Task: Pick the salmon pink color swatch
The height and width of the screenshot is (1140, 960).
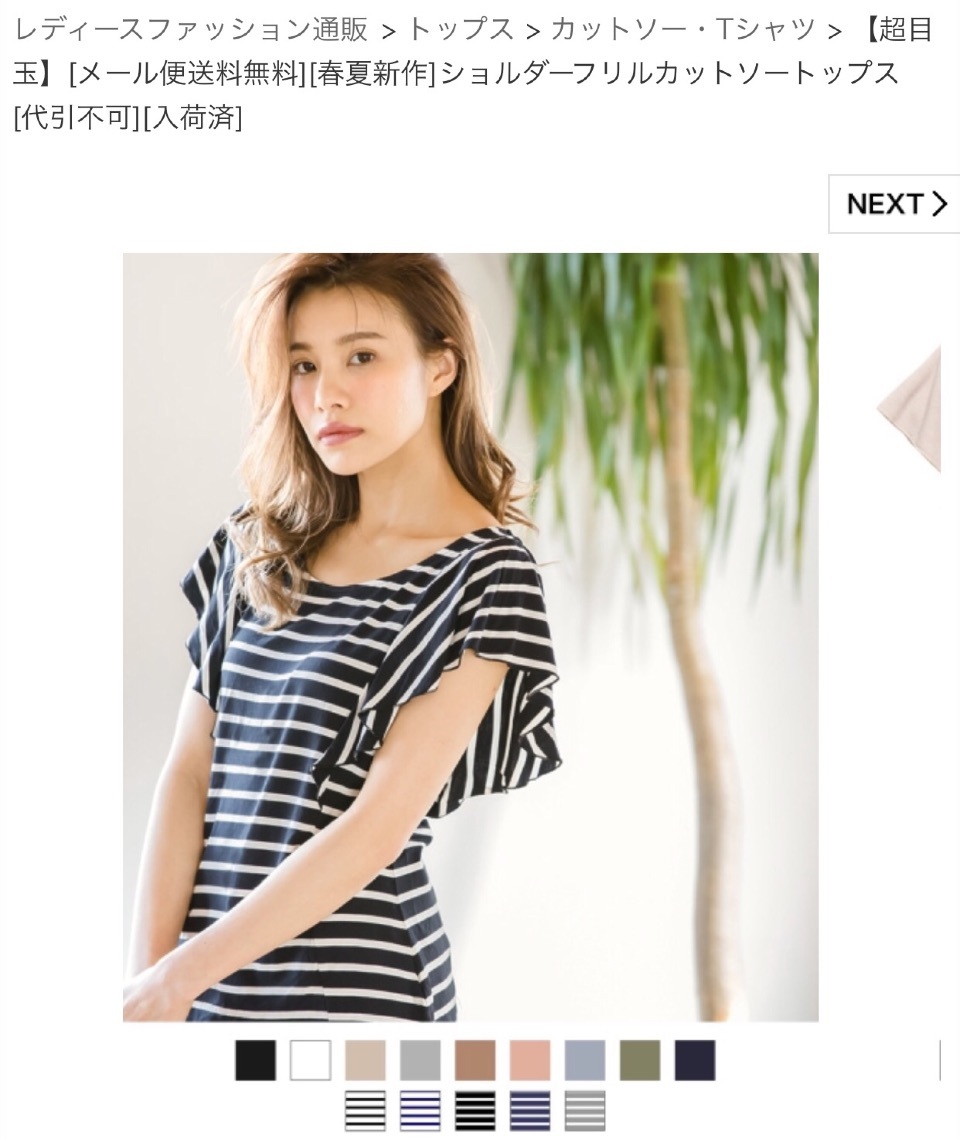Action: 530,1060
